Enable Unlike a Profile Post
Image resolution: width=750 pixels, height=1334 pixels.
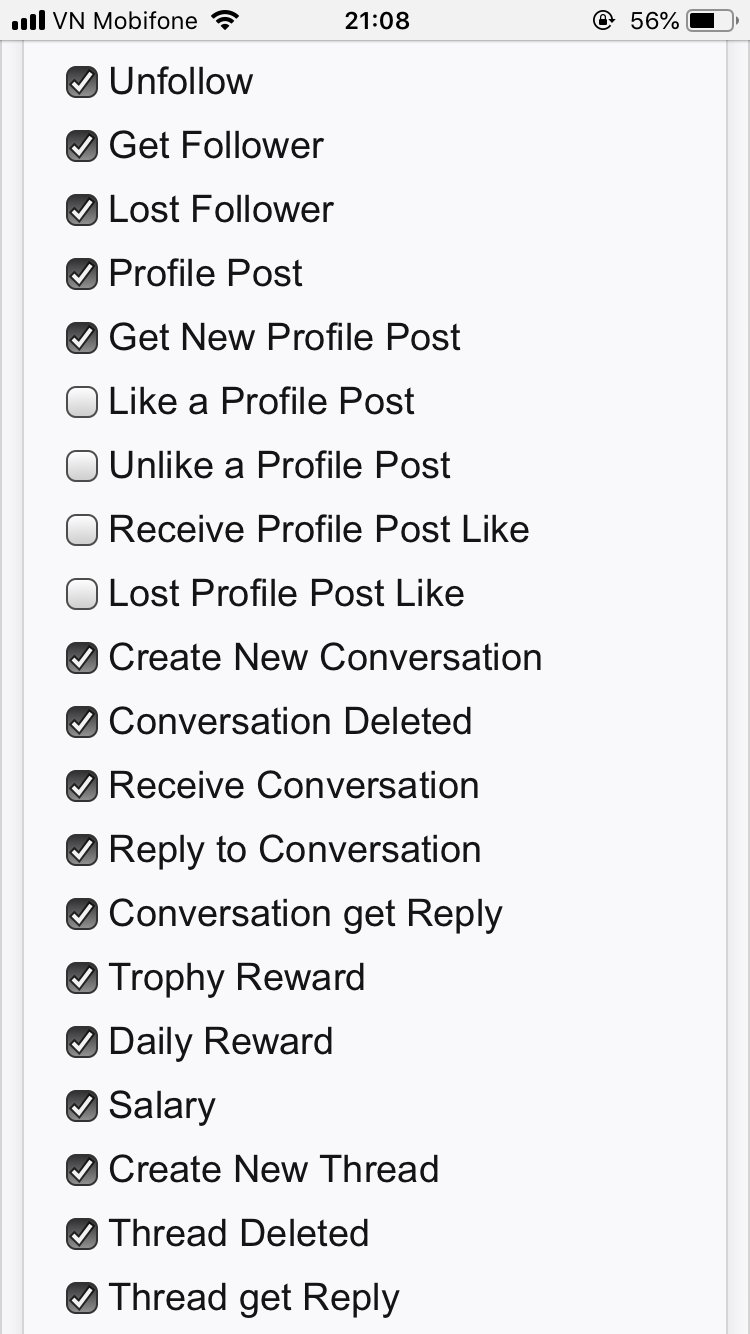[x=82, y=466]
